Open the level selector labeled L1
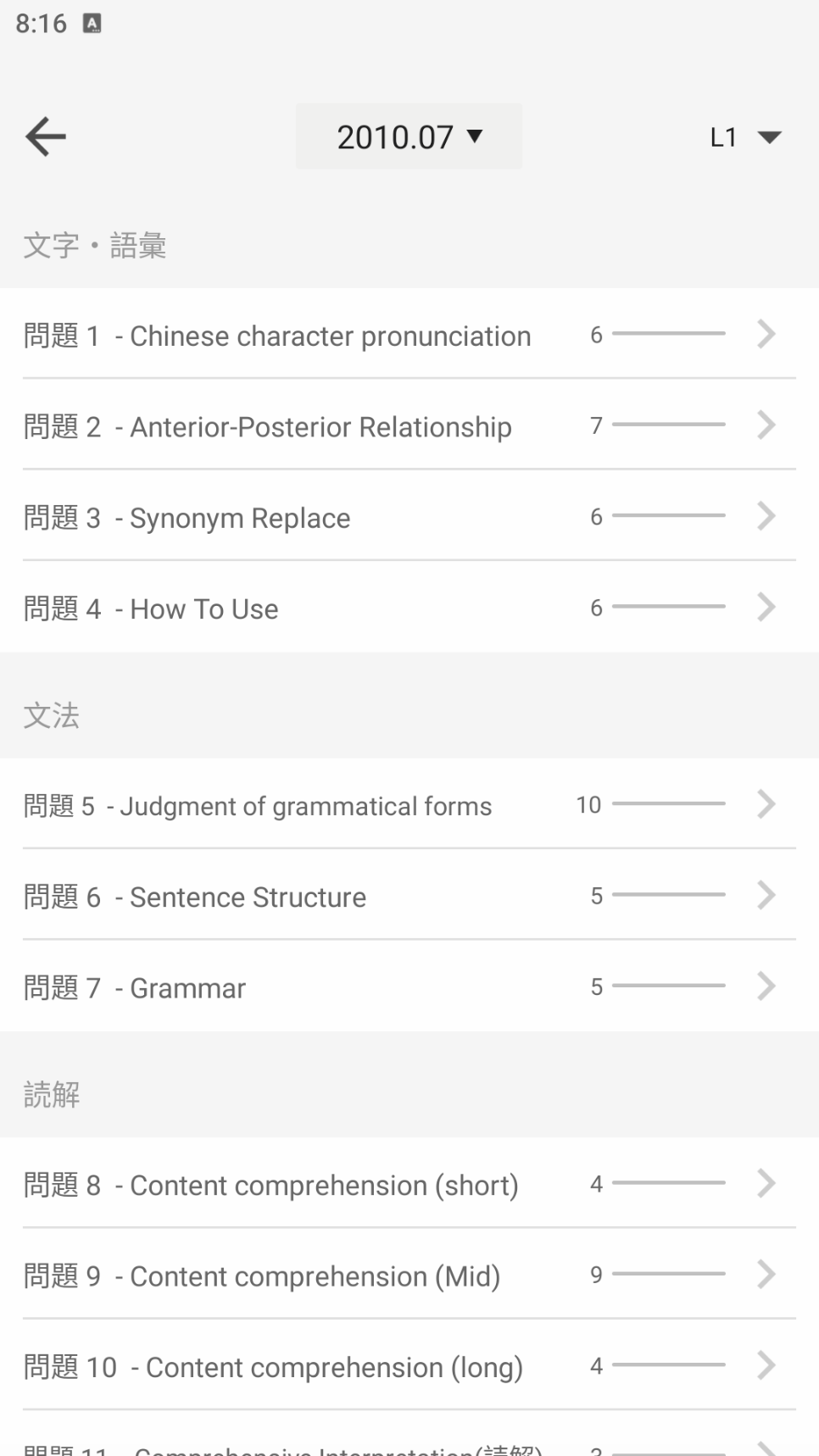This screenshot has height=1456, width=819. pos(746,136)
